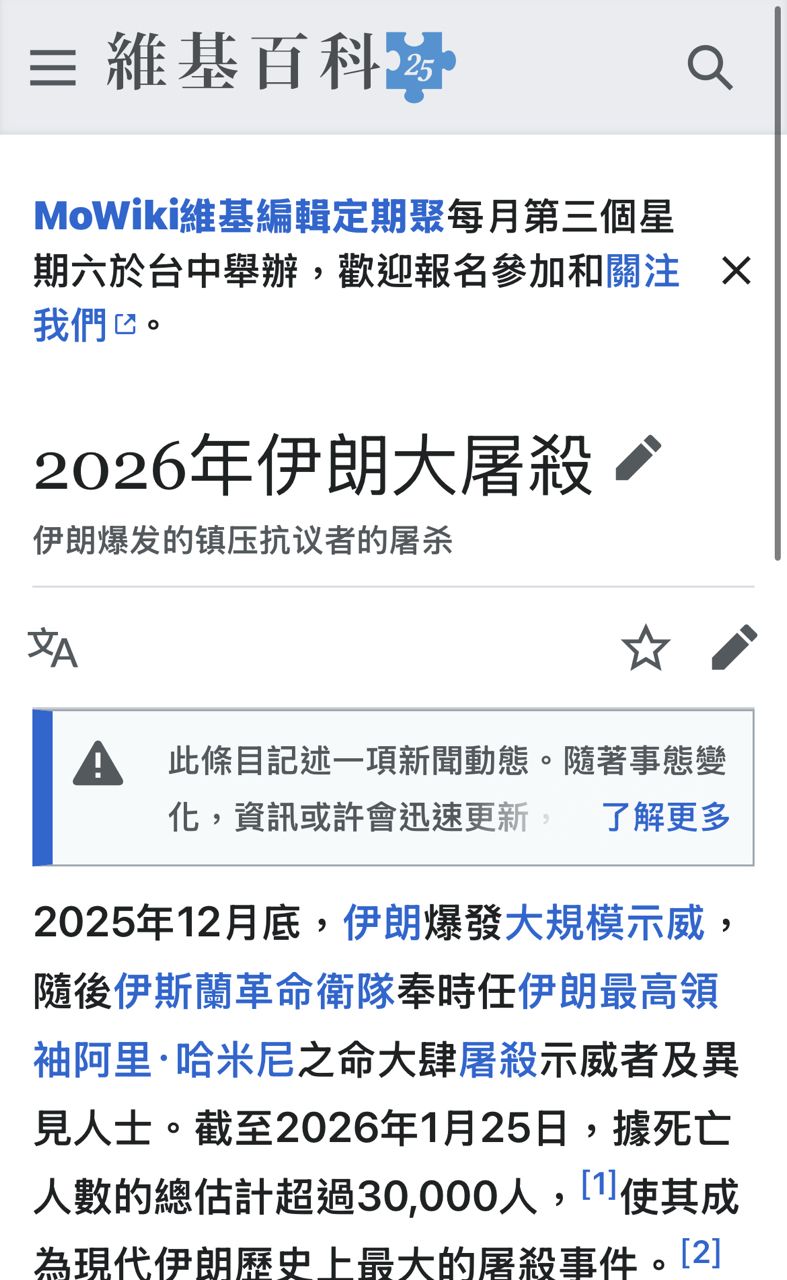Open the MoWiki維基編輯定期聚 link
The width and height of the screenshot is (787, 1280).
pos(235,216)
